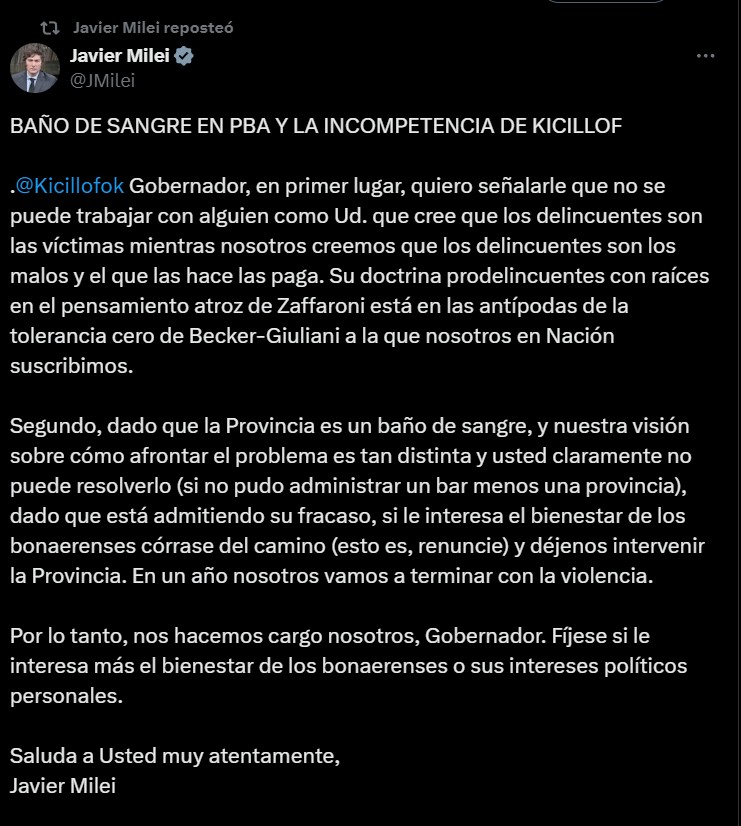Image resolution: width=741 pixels, height=826 pixels.
Task: Open Javier Milei's profile picture
Action: point(35,68)
